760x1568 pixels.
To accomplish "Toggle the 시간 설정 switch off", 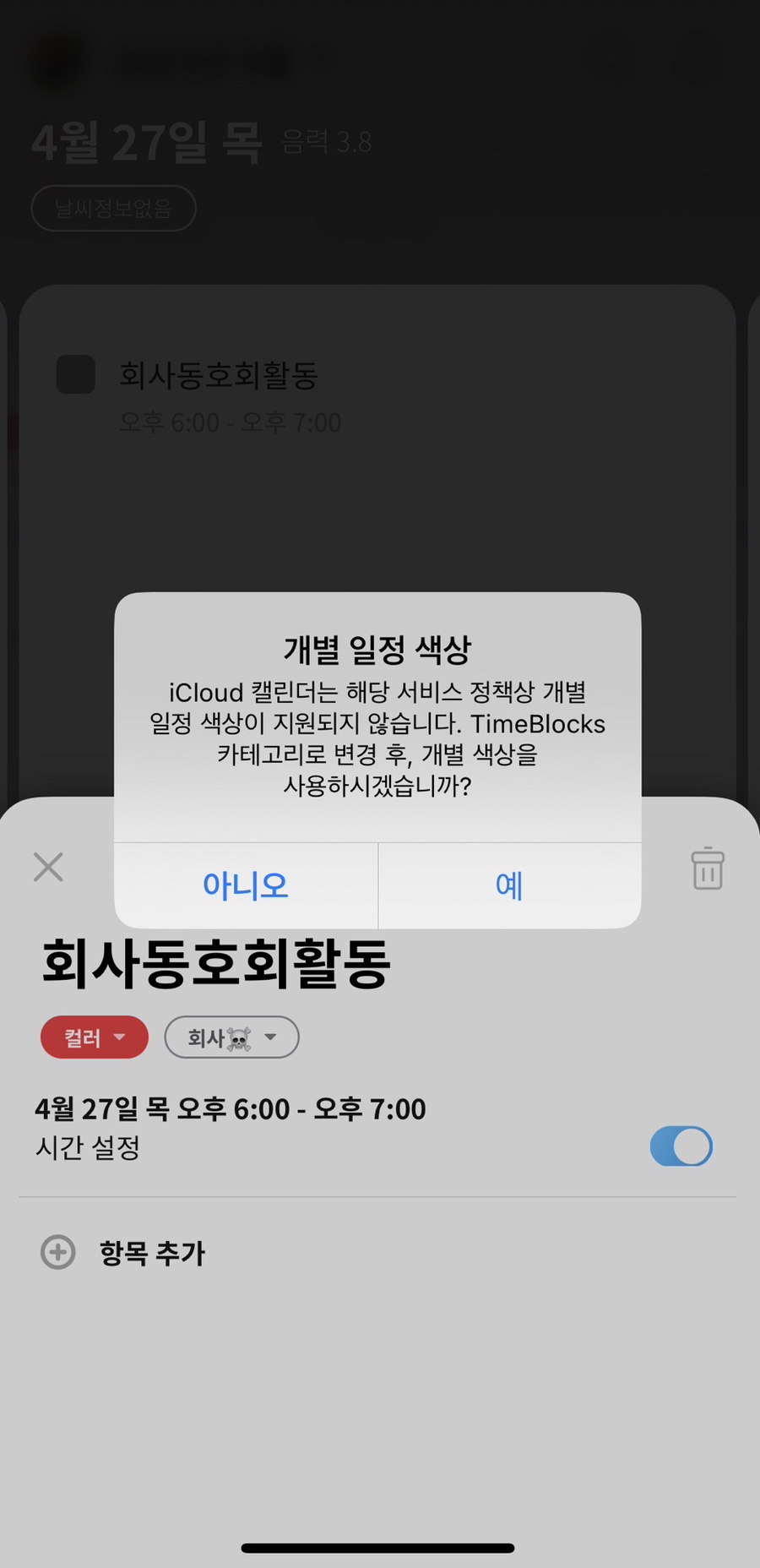I will point(681,1146).
